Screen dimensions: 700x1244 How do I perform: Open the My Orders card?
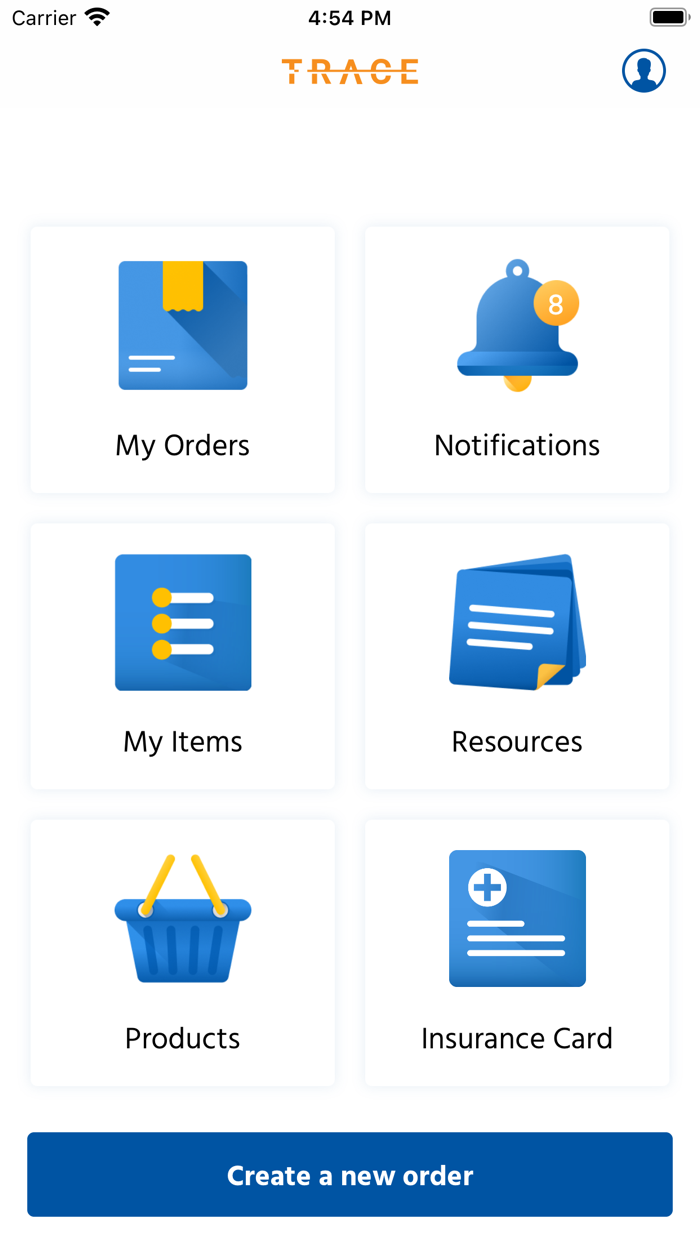183,360
